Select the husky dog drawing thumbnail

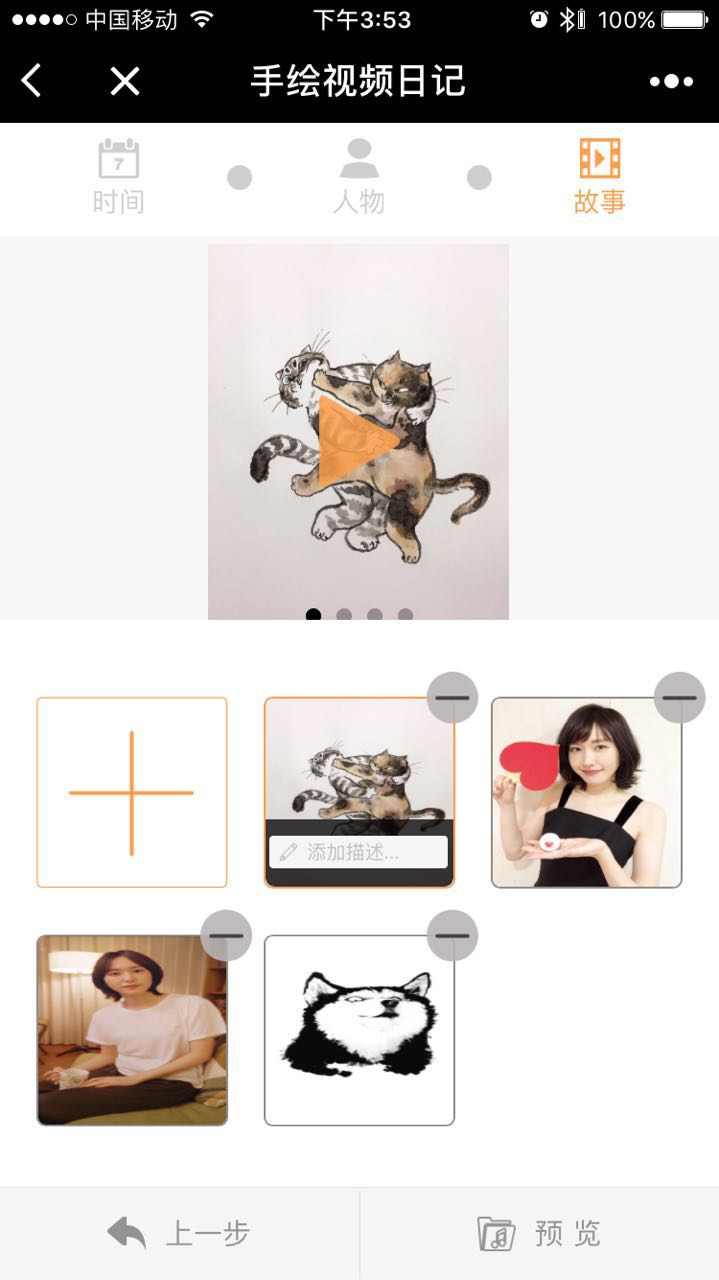(359, 1030)
